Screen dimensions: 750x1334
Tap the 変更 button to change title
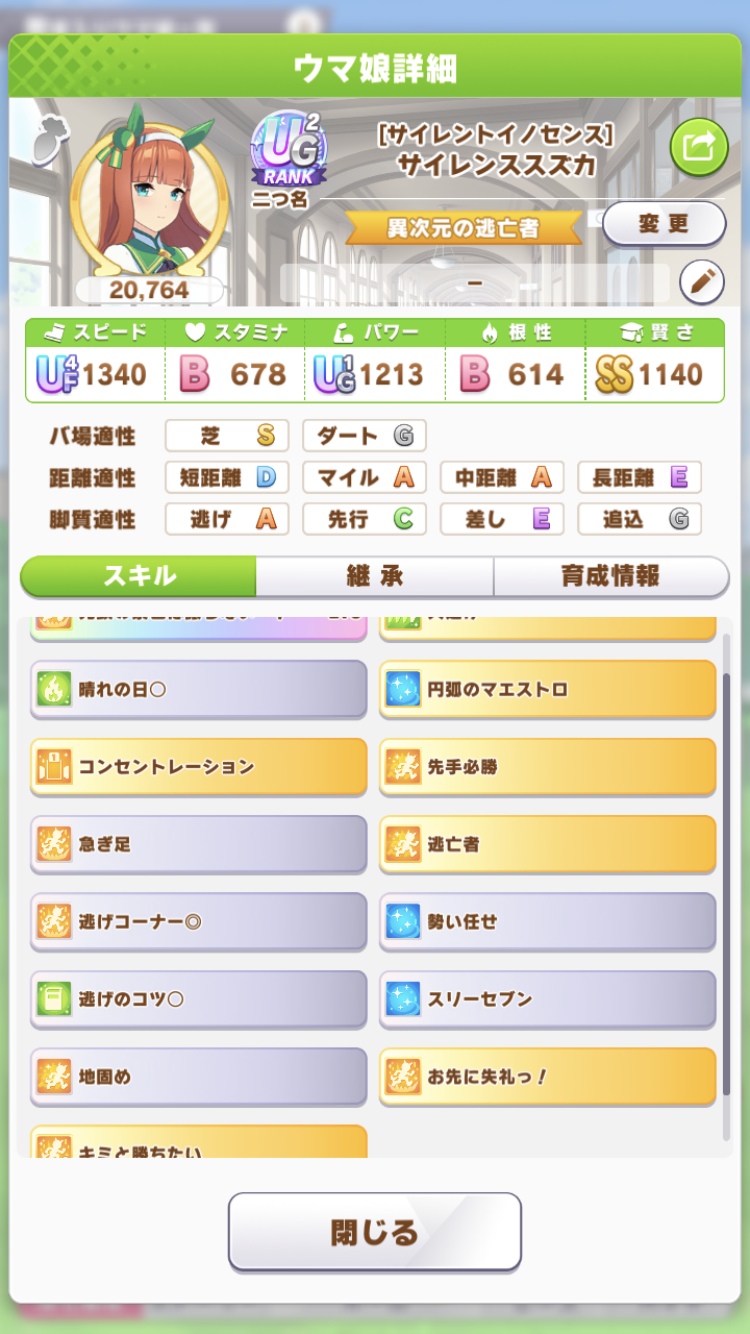[664, 224]
